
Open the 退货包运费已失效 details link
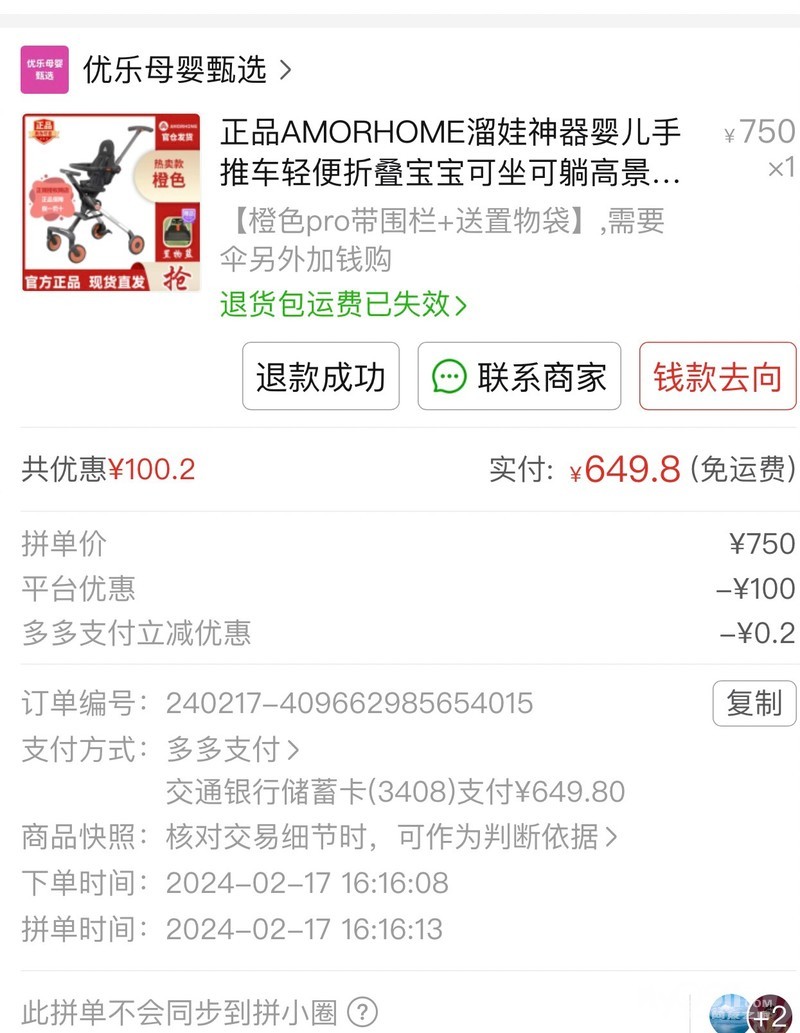point(343,305)
